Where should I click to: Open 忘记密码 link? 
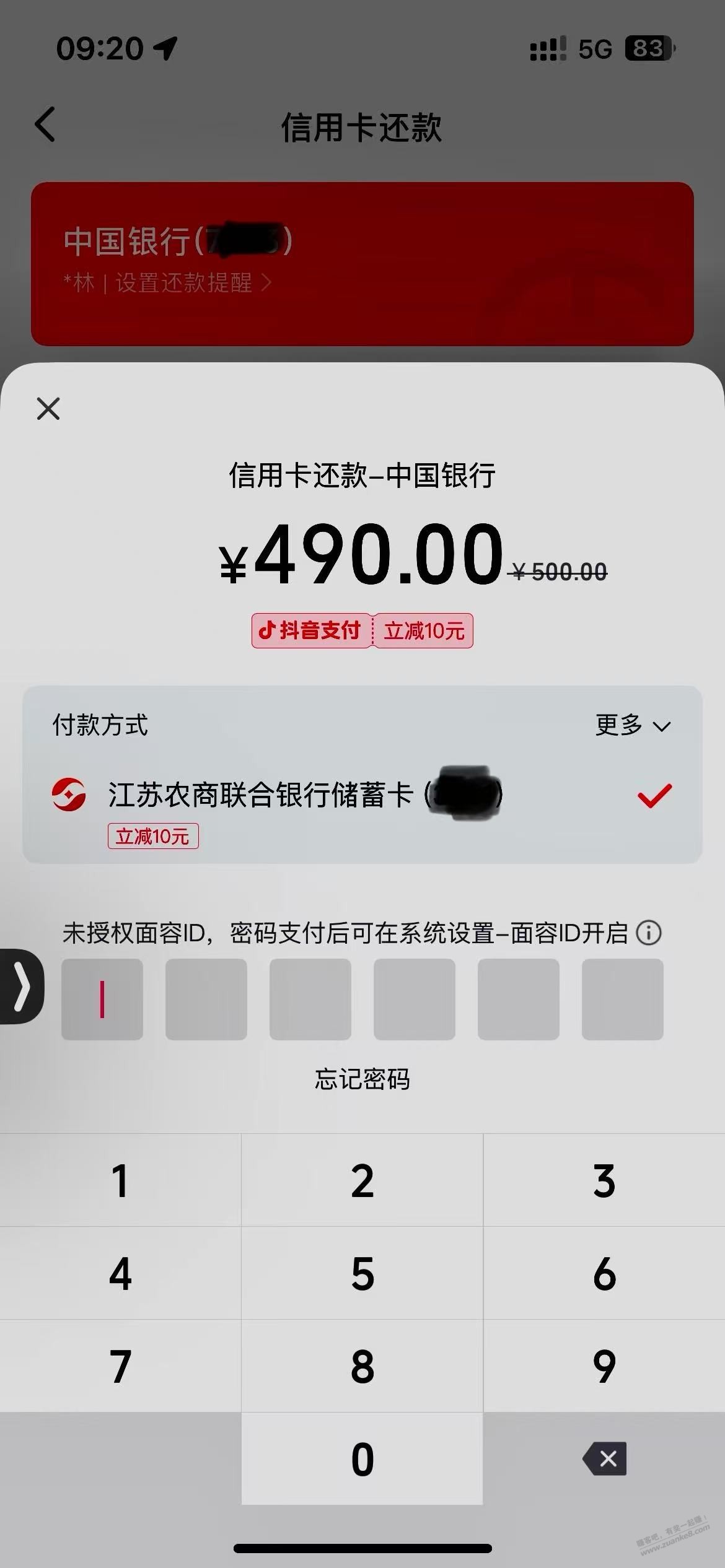362,1079
